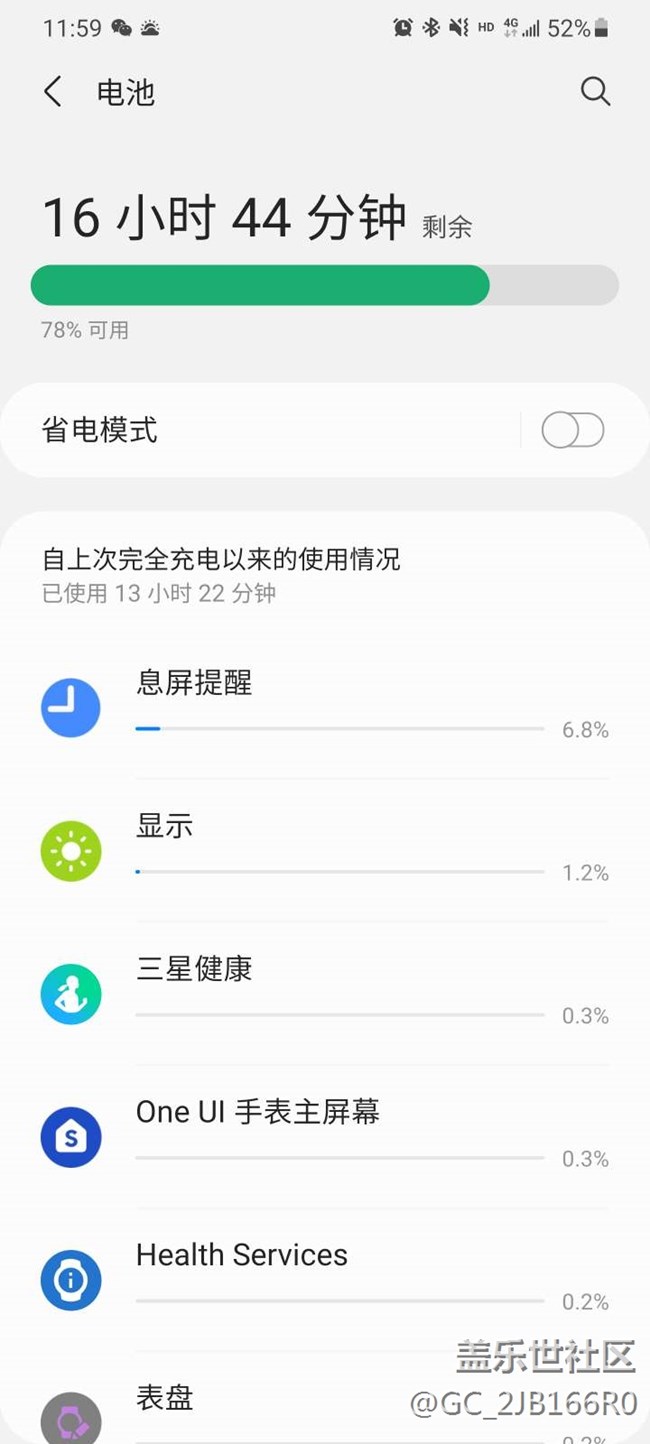Select 三星健康 in the usage list
The height and width of the screenshot is (1444, 650).
[x=324, y=993]
